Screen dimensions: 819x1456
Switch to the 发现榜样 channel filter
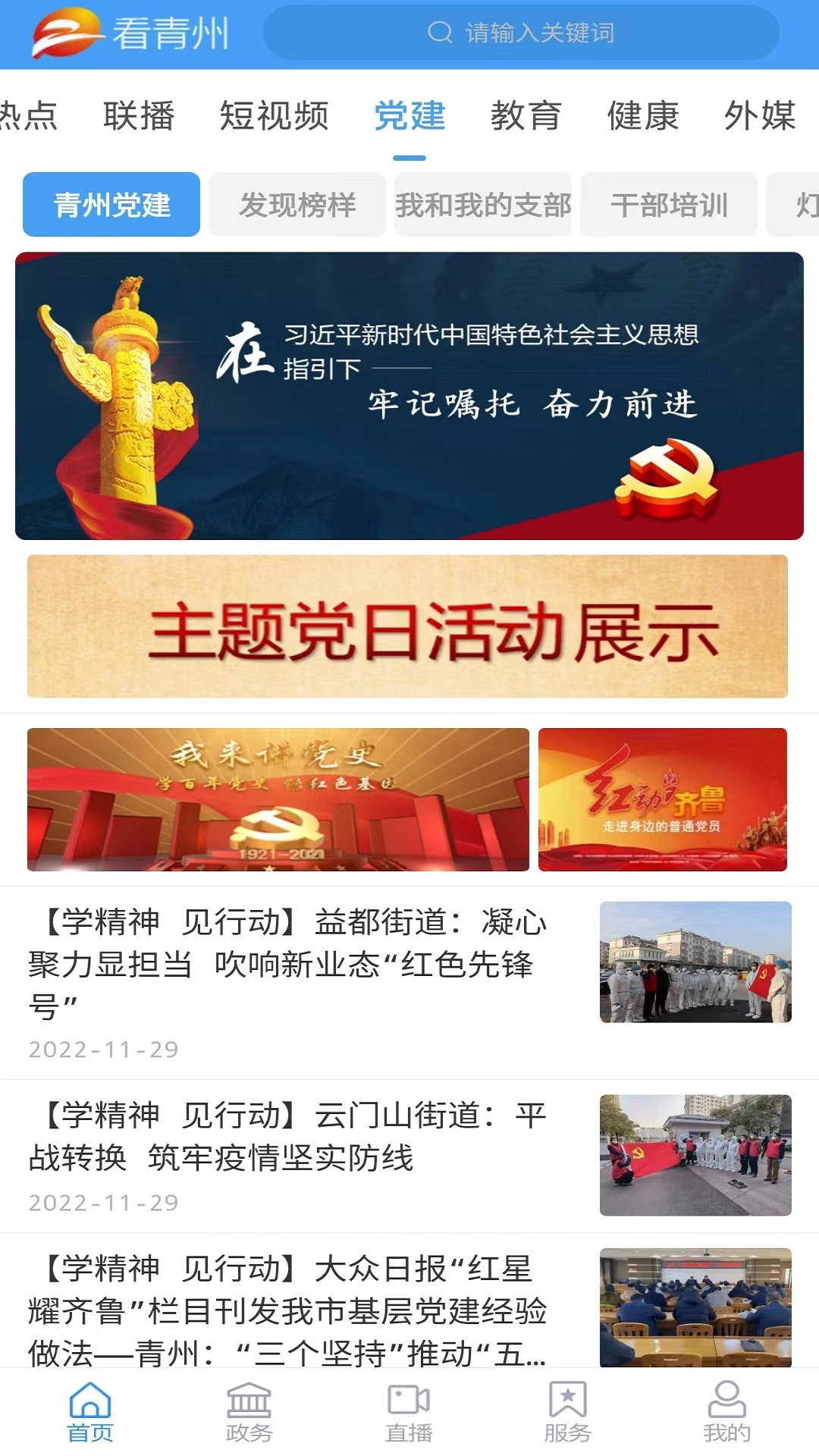(297, 203)
